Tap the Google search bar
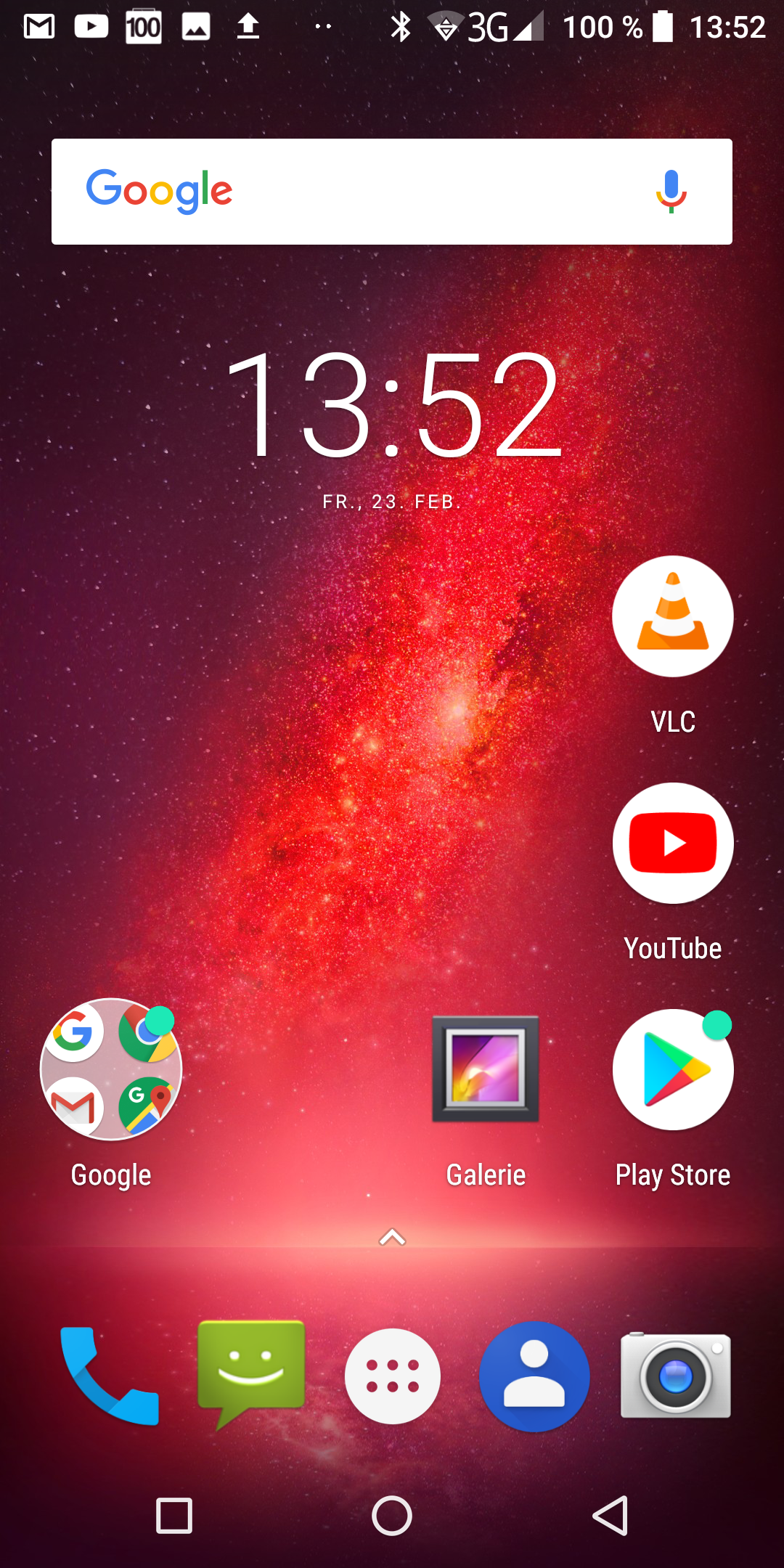The height and width of the screenshot is (1568, 784). click(392, 192)
